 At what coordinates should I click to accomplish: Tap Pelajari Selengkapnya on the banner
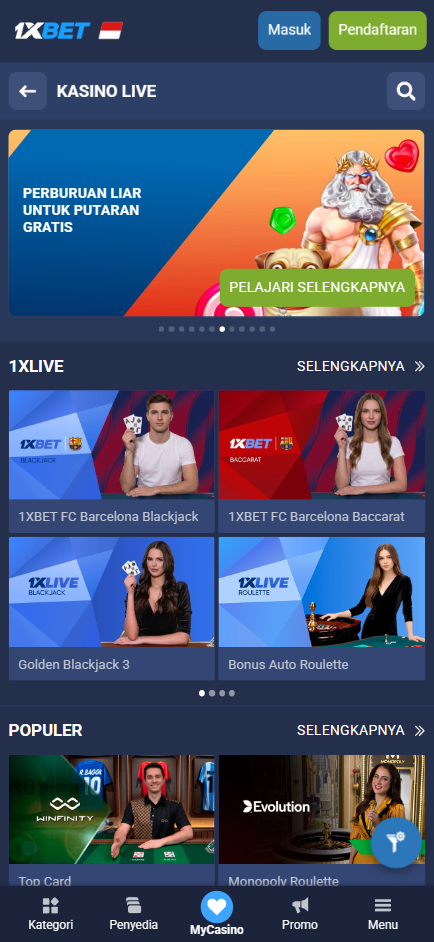click(x=317, y=287)
